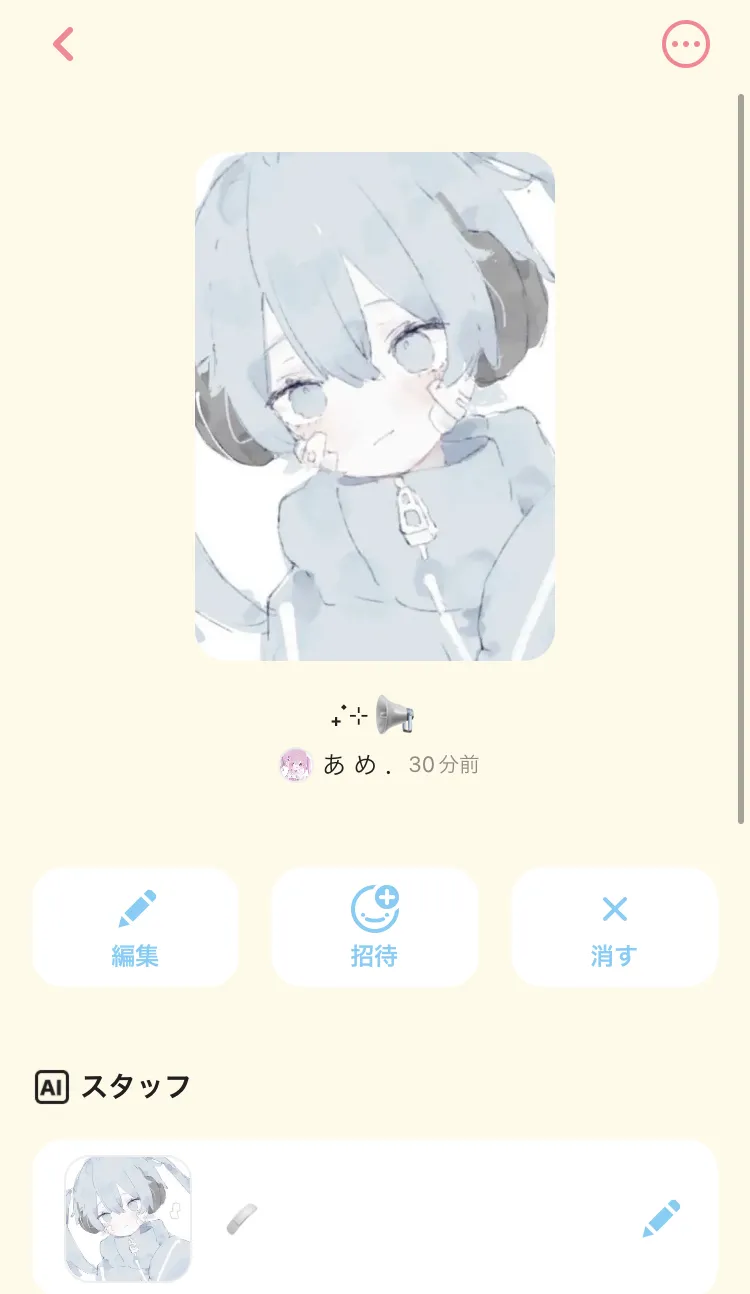Edit the staff entry with pencil icon
Screen dimensions: 750x1294
pyautogui.click(x=660, y=1219)
